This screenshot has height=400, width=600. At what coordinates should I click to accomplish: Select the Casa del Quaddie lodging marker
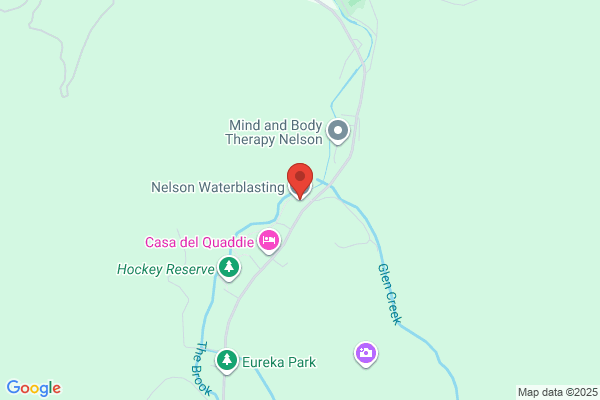click(x=268, y=241)
